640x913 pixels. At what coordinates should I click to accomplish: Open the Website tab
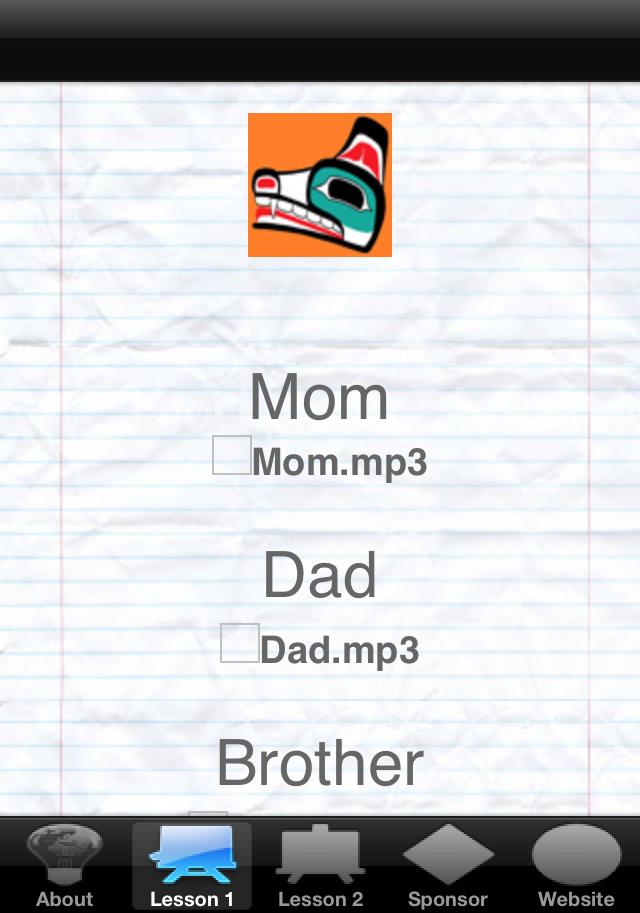[x=576, y=866]
